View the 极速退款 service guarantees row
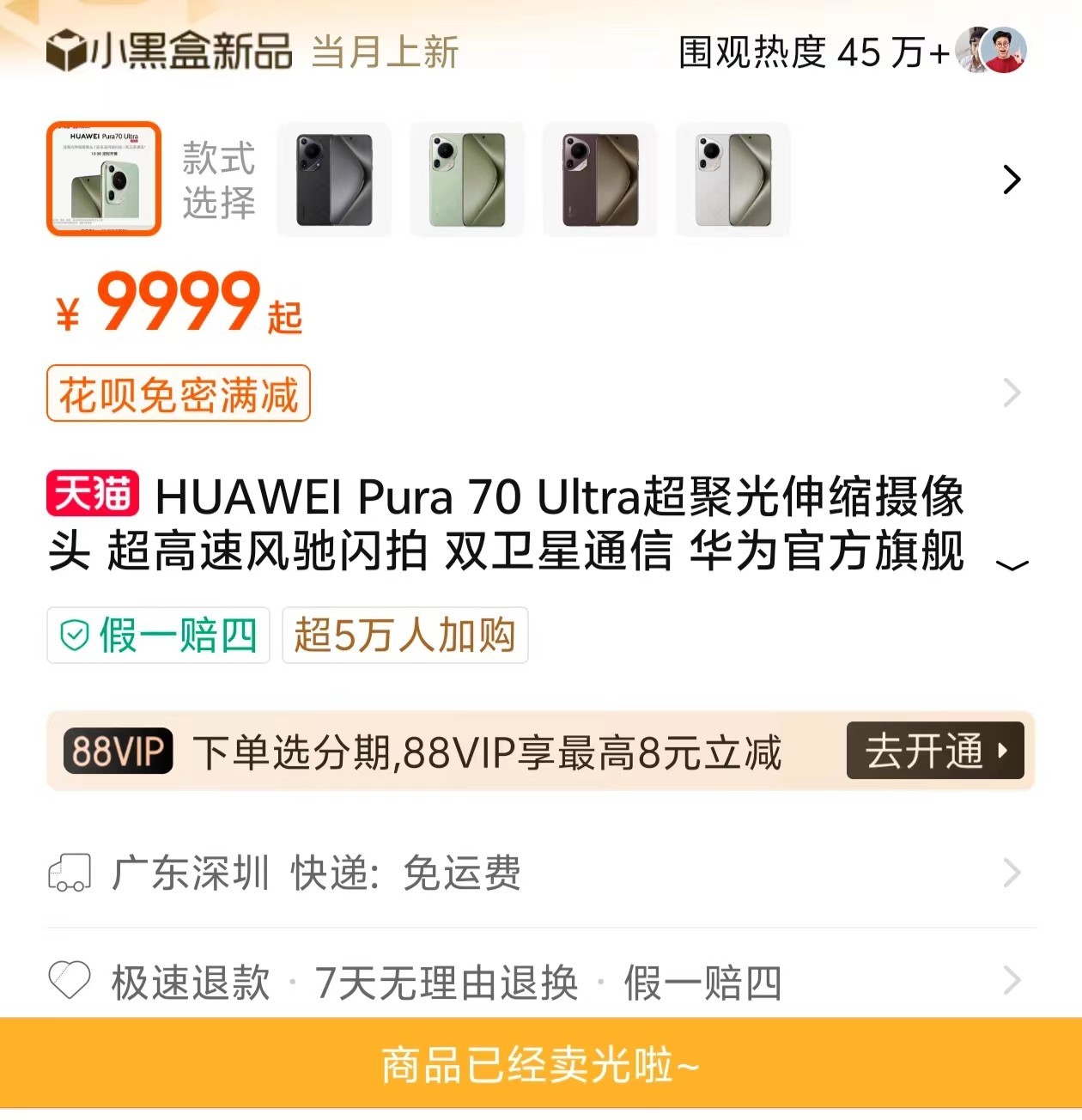Viewport: 1082px width, 1120px height. [x=541, y=981]
